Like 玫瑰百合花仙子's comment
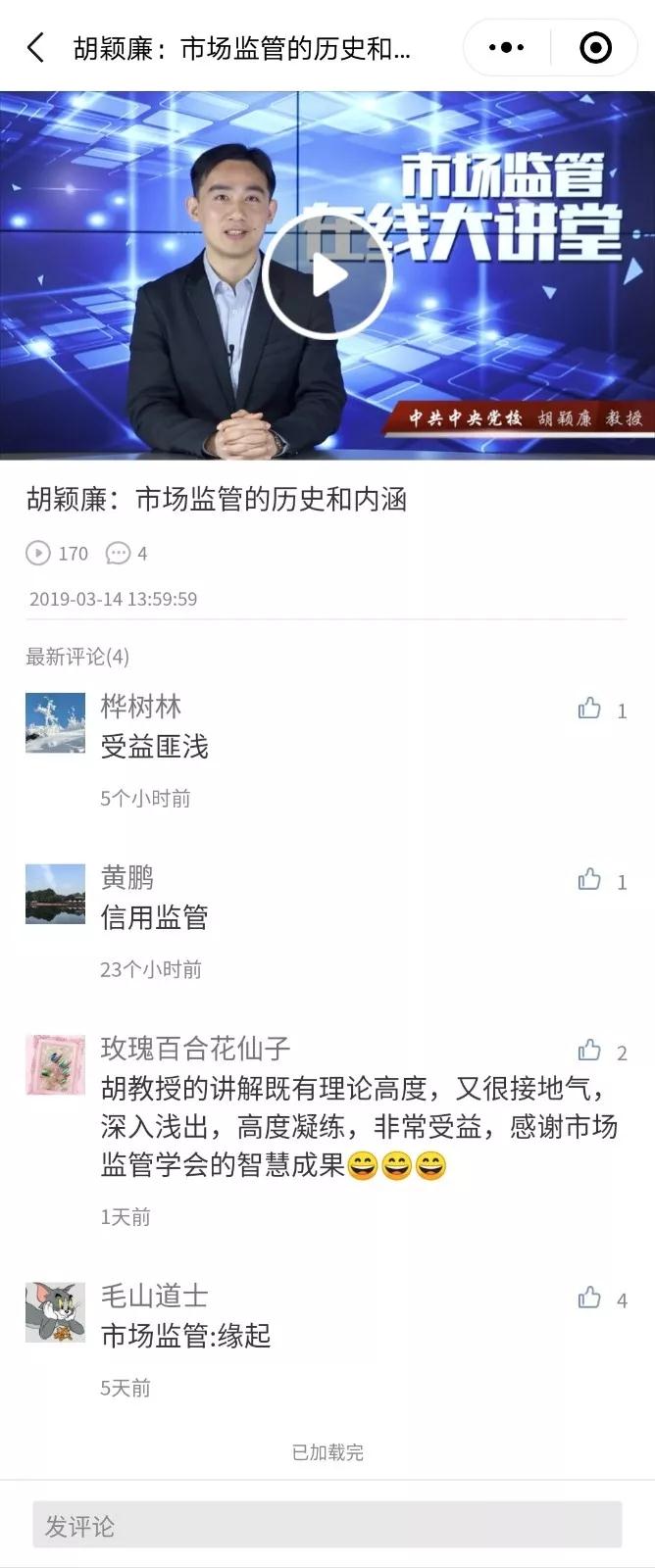 589,1051
